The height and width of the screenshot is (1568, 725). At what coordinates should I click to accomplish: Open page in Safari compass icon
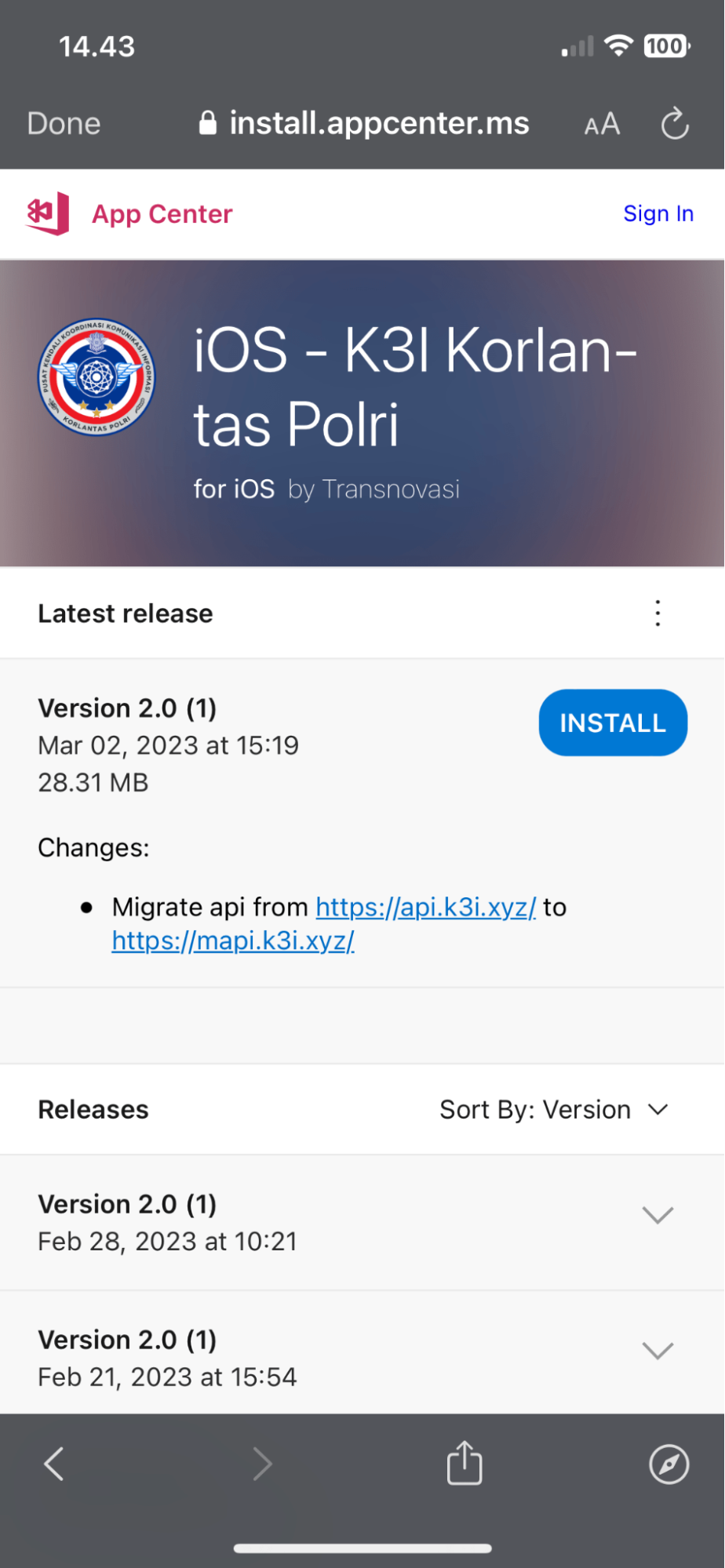coord(669,1464)
